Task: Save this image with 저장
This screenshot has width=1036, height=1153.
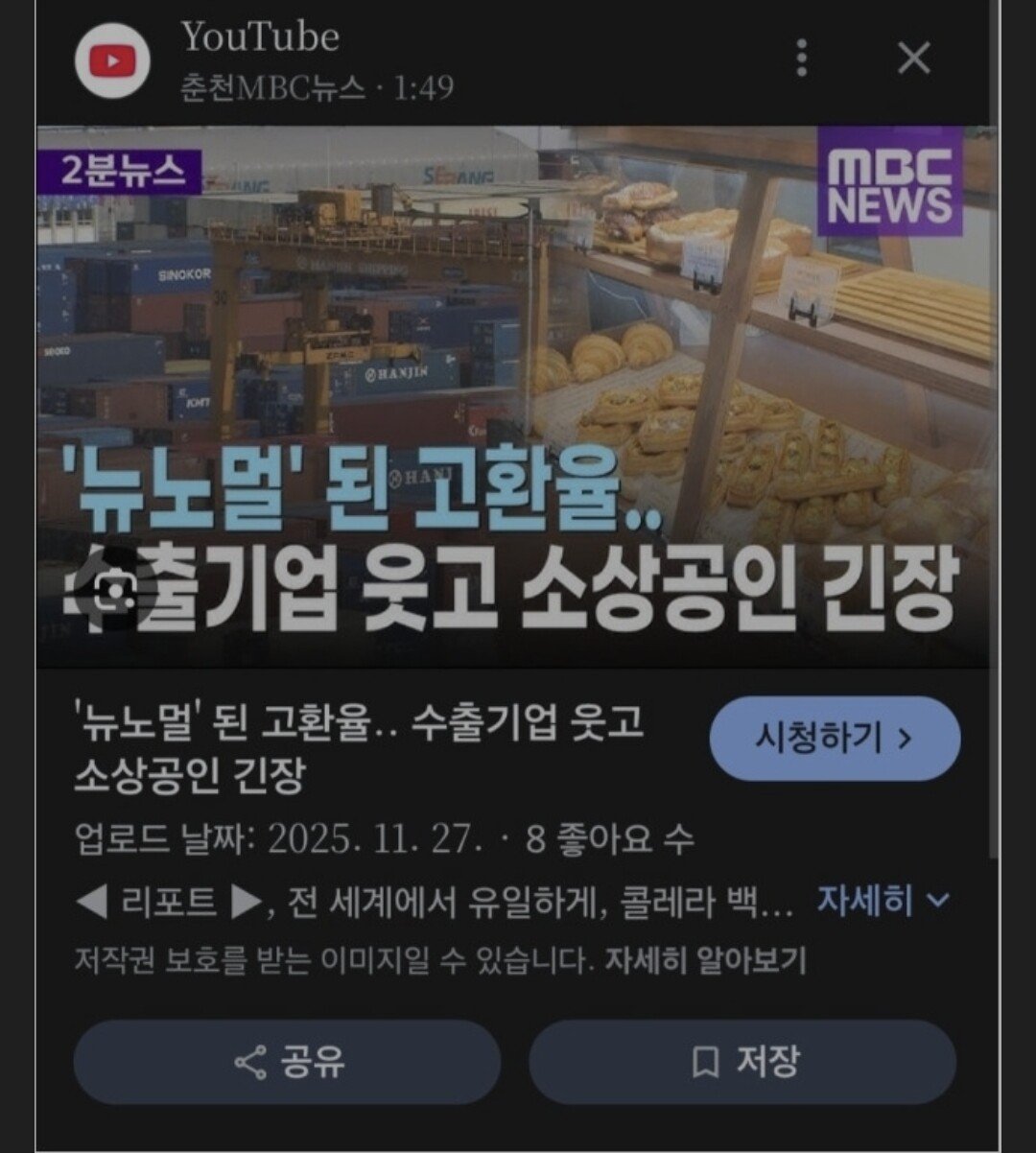Action: click(742, 1062)
